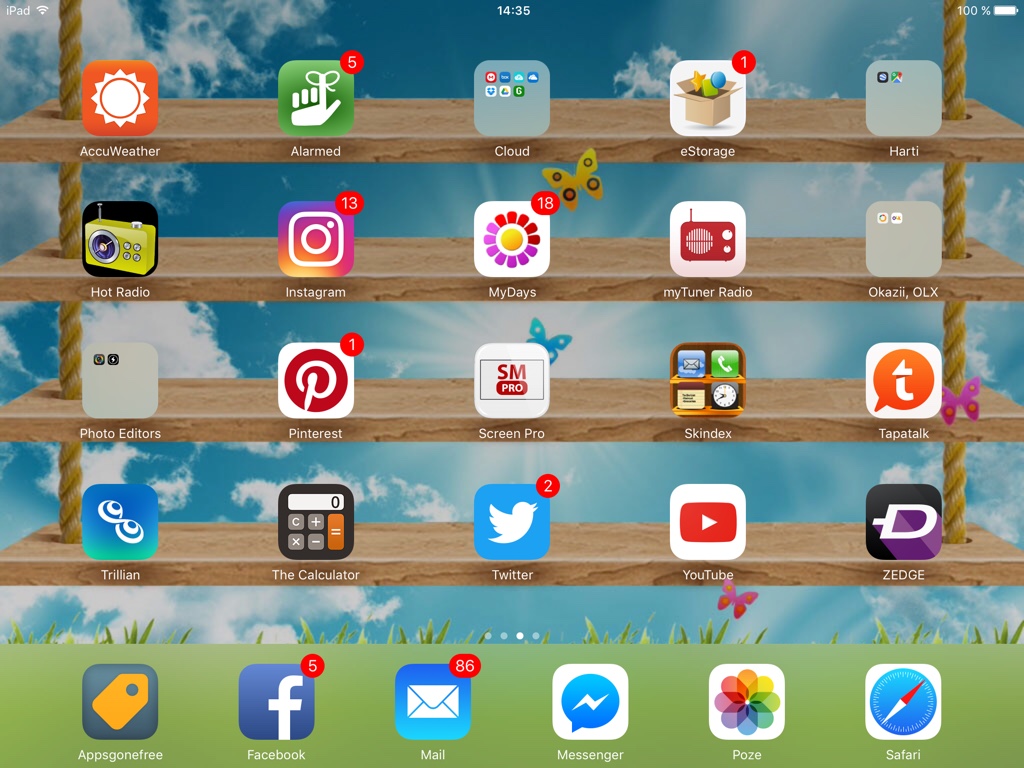Launch The Calculator app
The width and height of the screenshot is (1024, 768).
[316, 521]
